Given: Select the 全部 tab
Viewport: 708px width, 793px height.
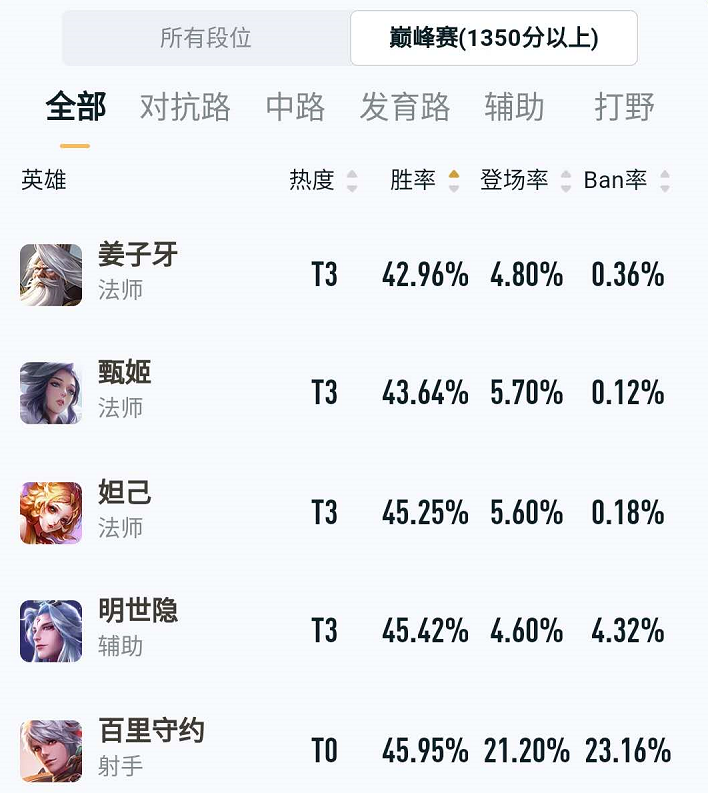Looking at the screenshot, I should click(x=75, y=107).
